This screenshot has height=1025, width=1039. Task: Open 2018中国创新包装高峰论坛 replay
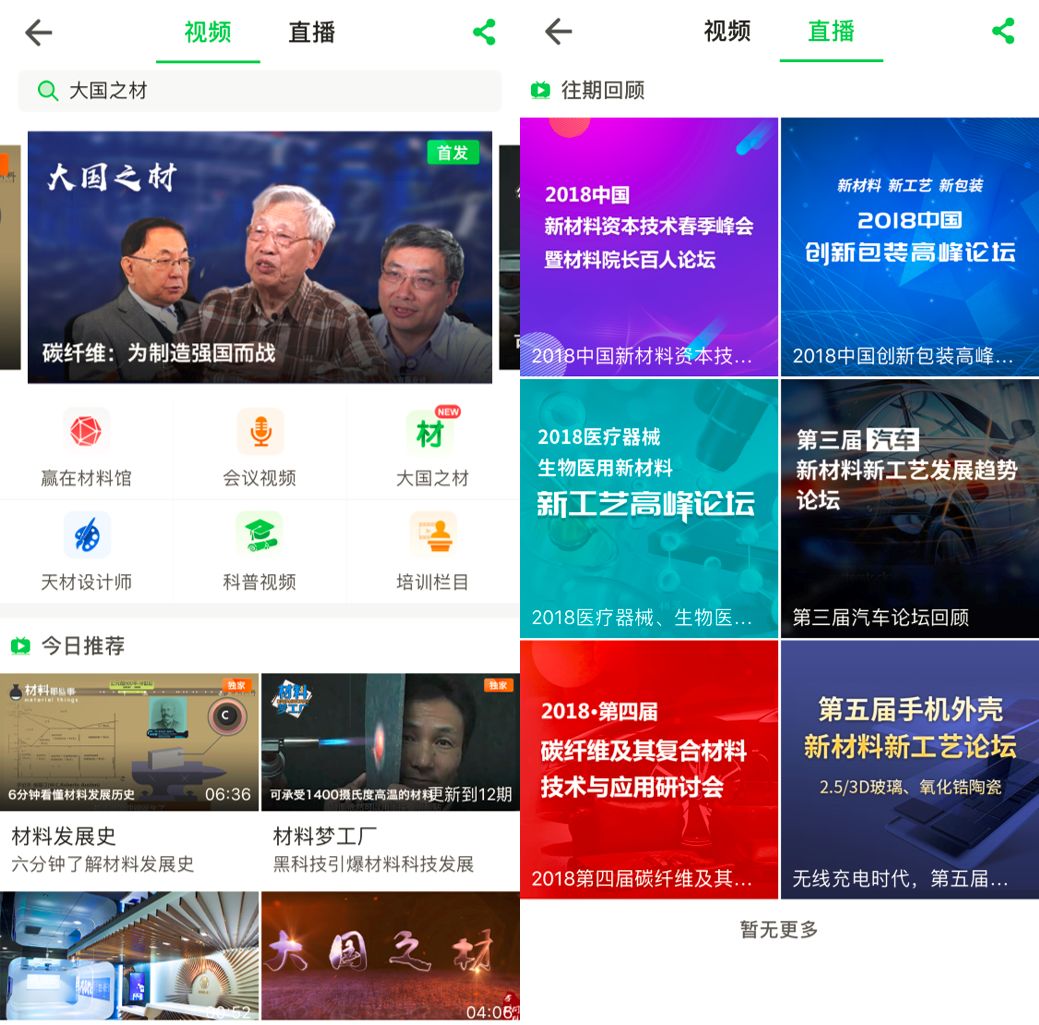tap(909, 247)
